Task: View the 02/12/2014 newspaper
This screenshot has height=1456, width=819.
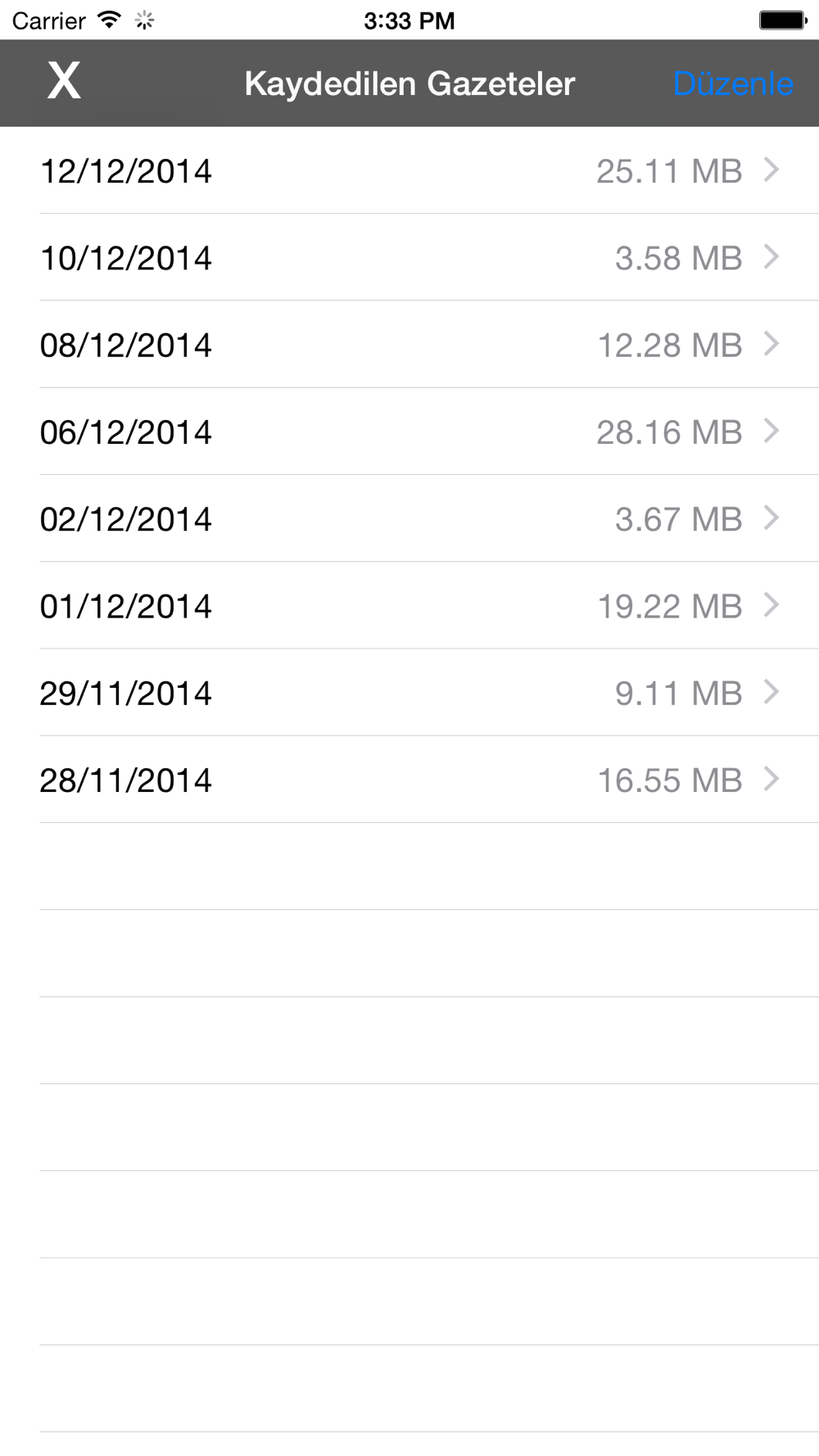Action: pos(409,518)
